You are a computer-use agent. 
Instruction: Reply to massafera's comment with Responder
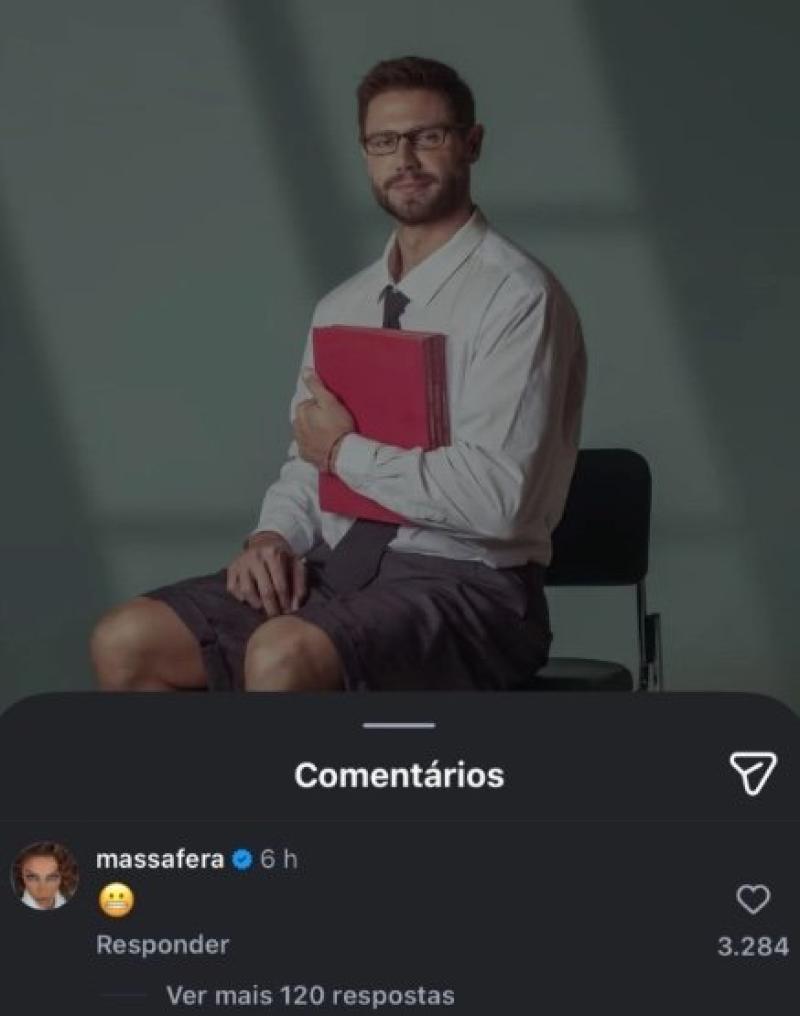click(x=162, y=944)
